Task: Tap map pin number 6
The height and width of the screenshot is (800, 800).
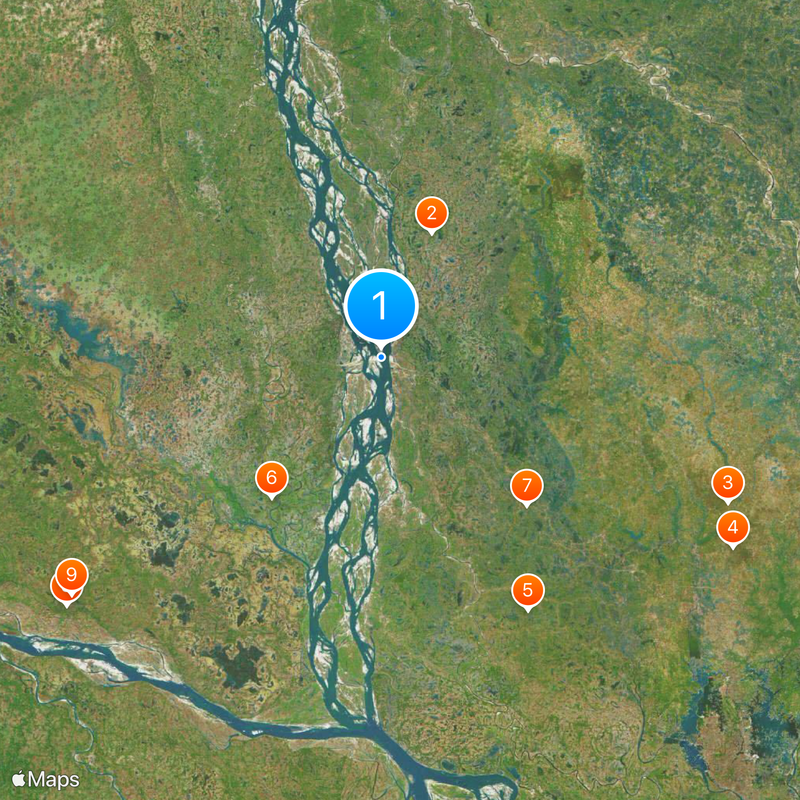Action: [271, 478]
